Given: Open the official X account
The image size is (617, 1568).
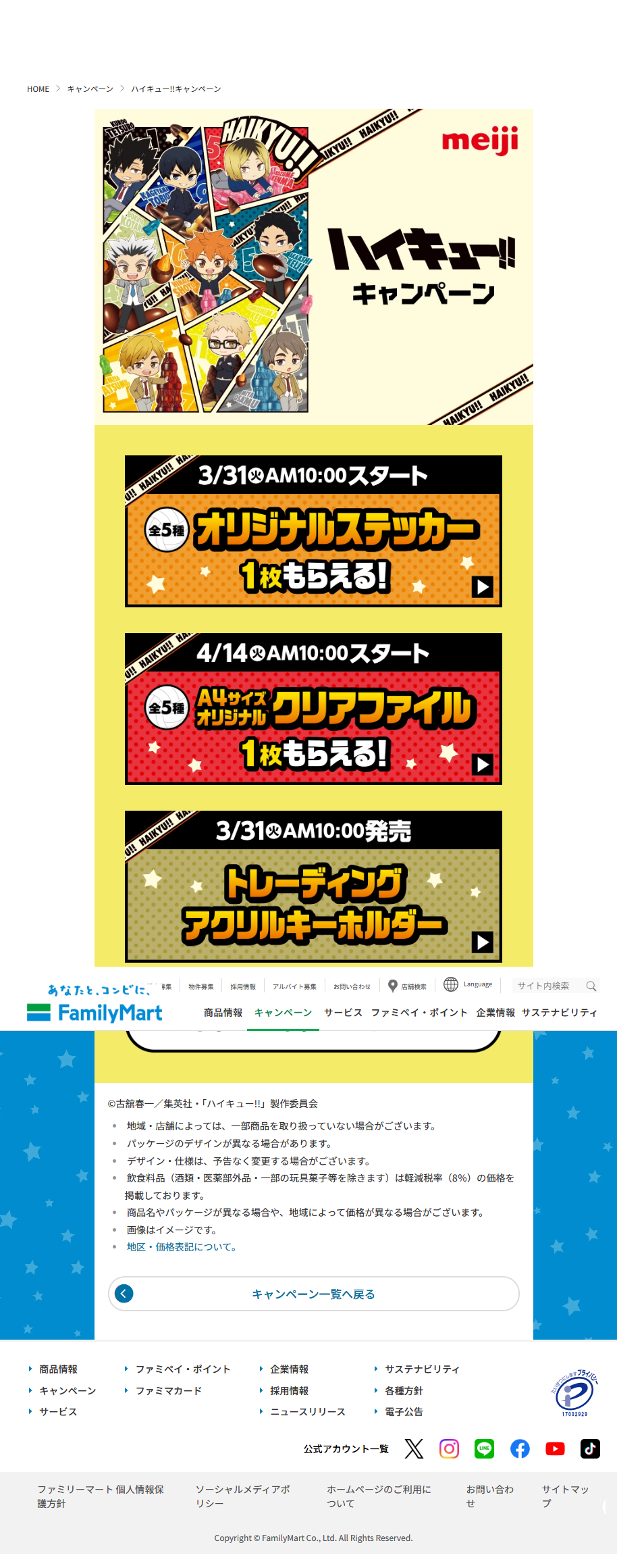Looking at the screenshot, I should point(414,1448).
